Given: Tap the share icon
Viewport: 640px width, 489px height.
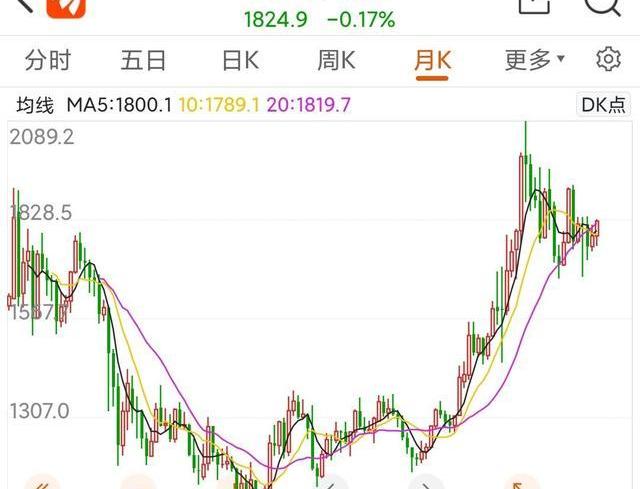Looking at the screenshot, I should (535, 6).
